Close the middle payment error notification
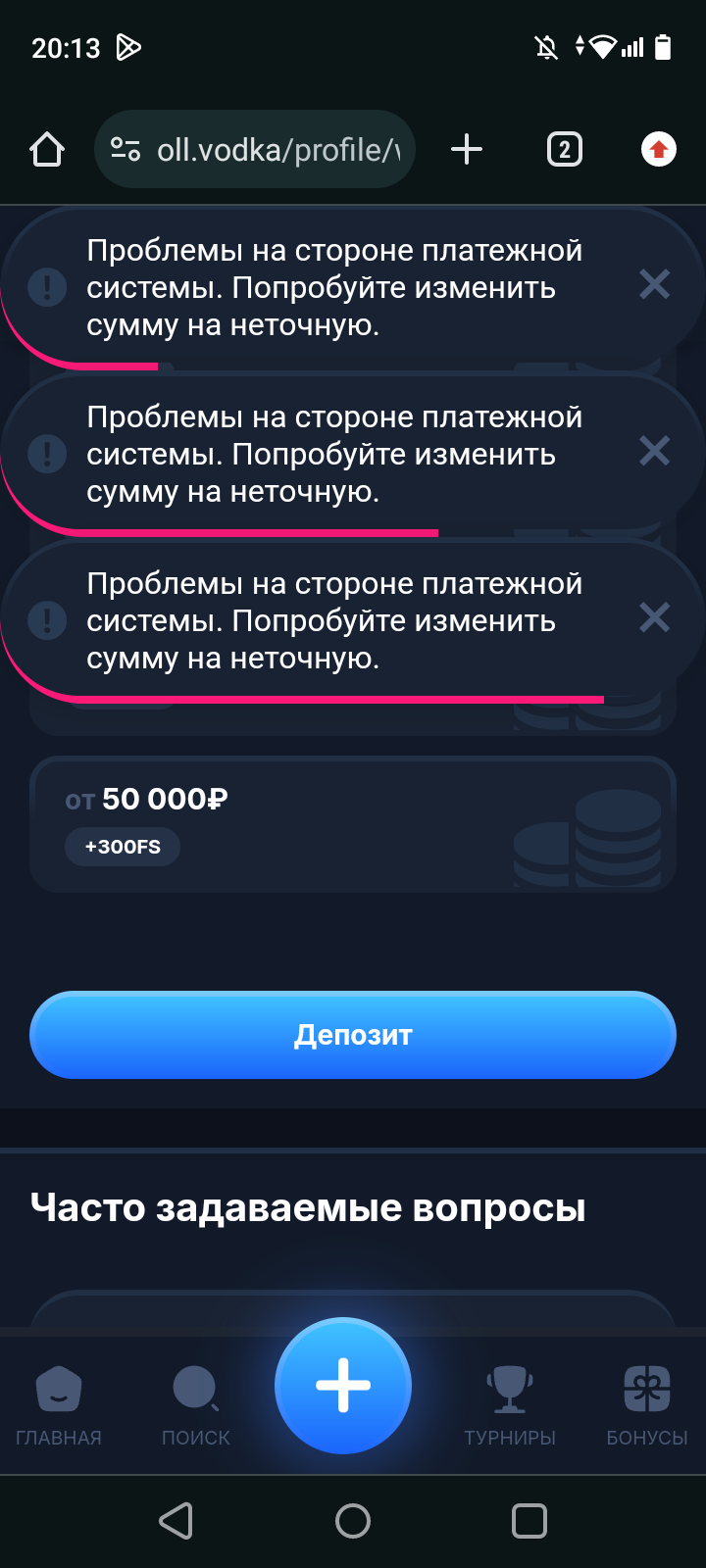Viewport: 706px width, 1568px height. coord(654,452)
